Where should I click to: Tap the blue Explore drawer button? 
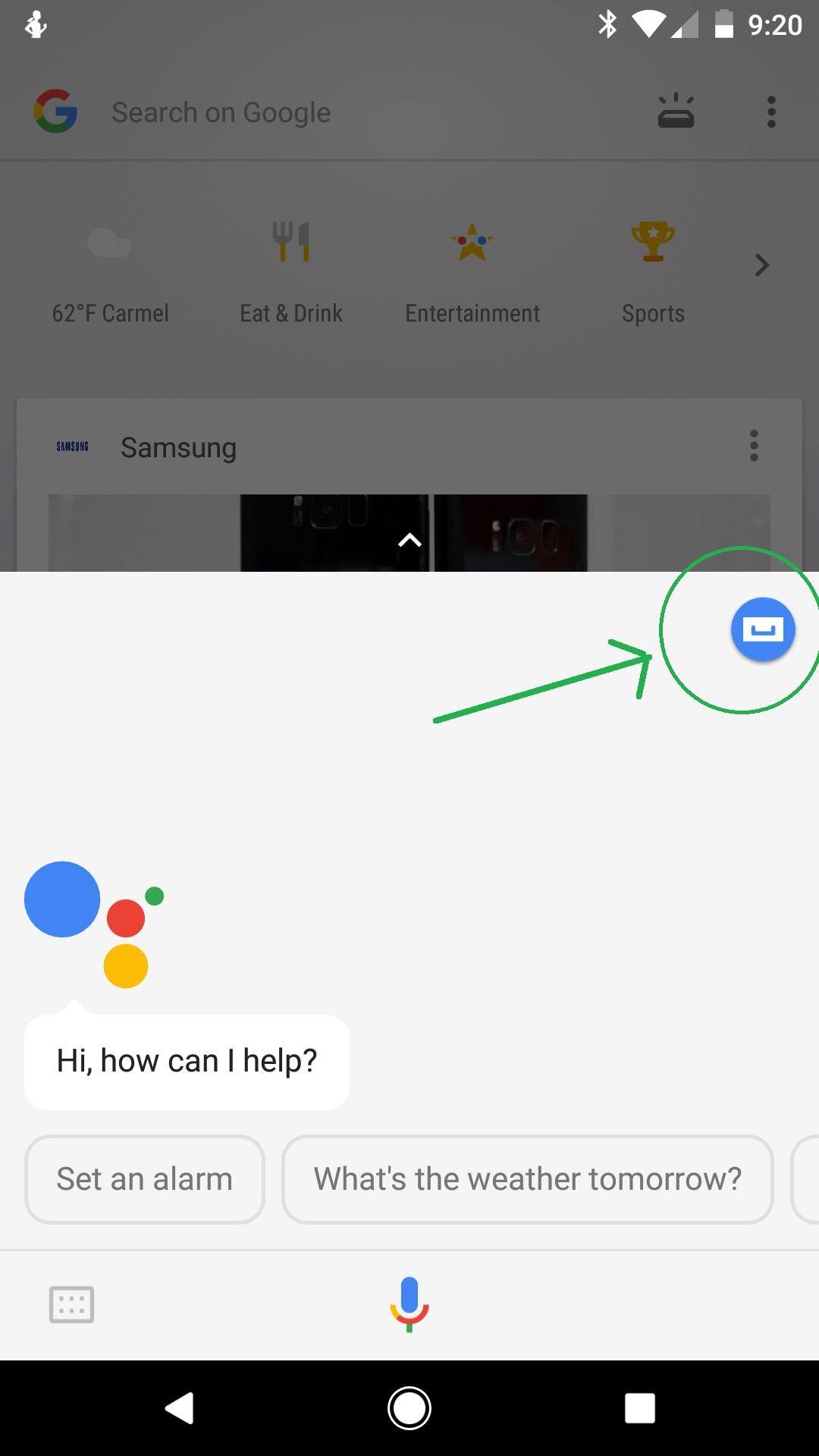[x=762, y=629]
